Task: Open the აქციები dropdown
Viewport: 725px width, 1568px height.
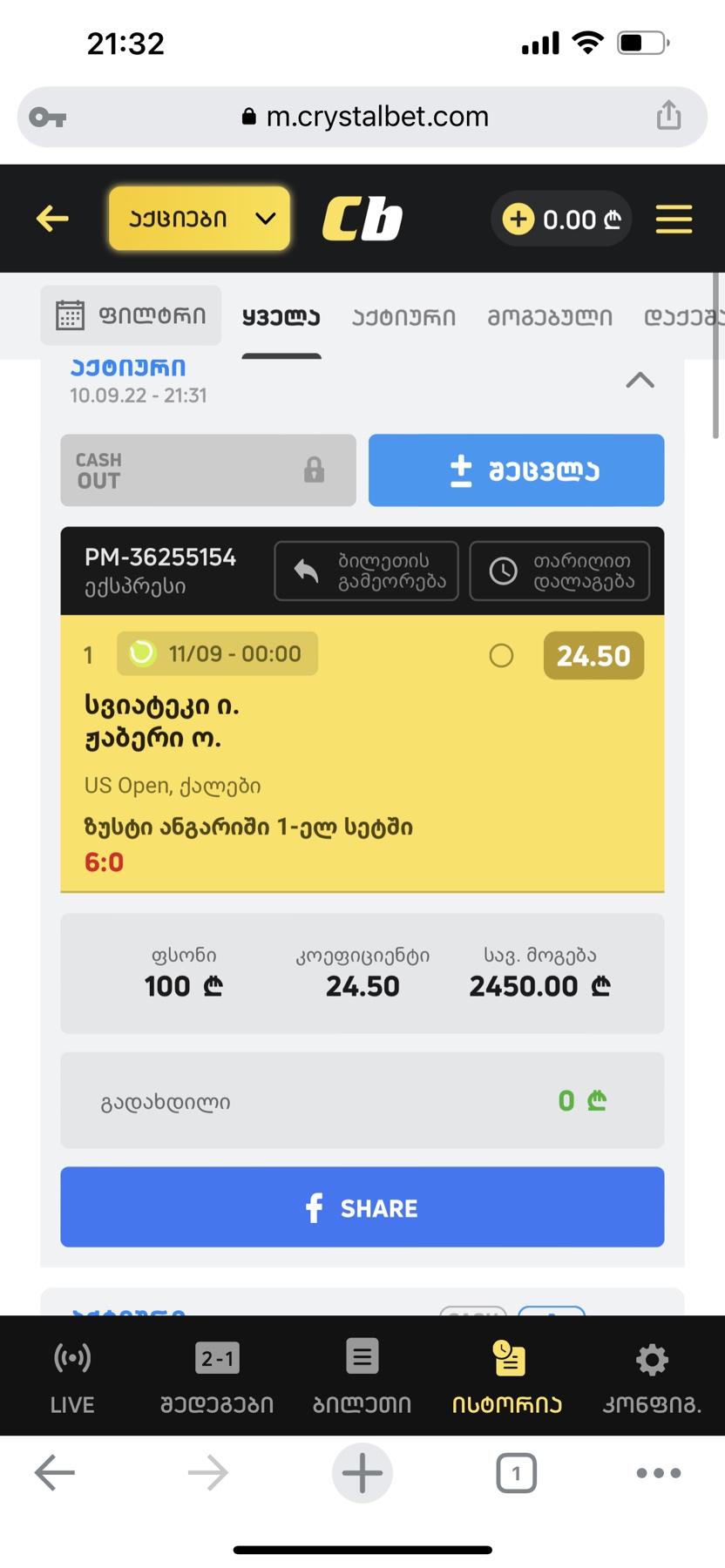Action: click(199, 219)
